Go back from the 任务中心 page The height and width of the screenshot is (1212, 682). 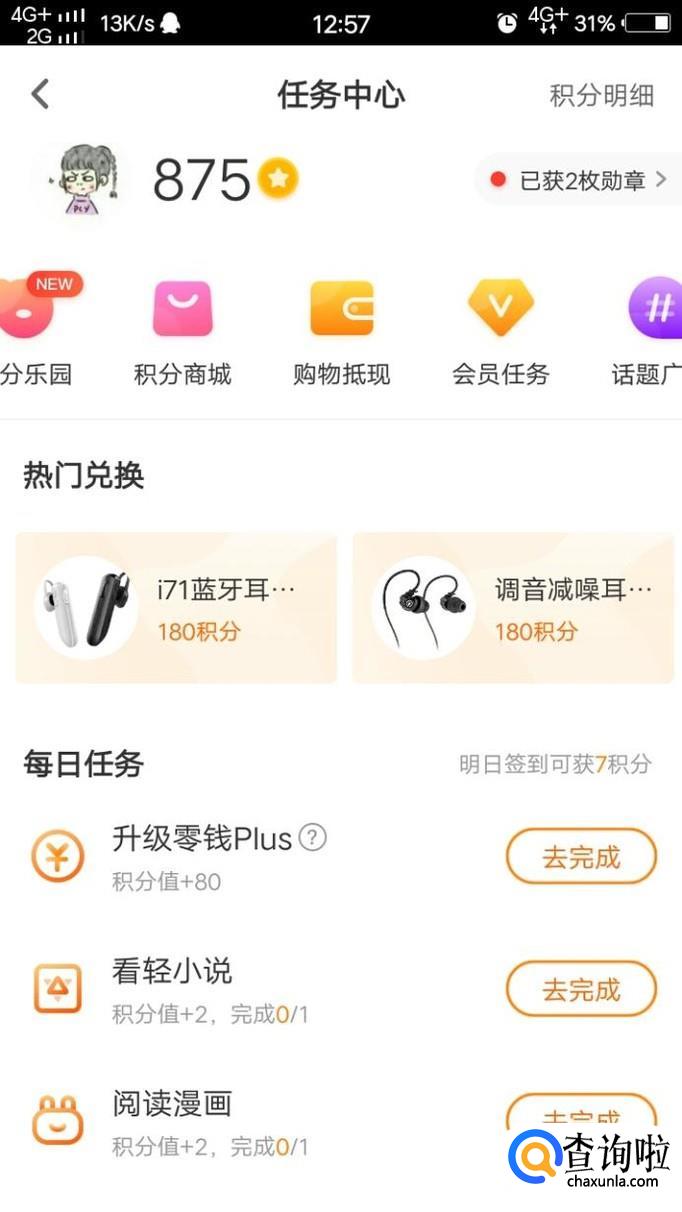40,95
